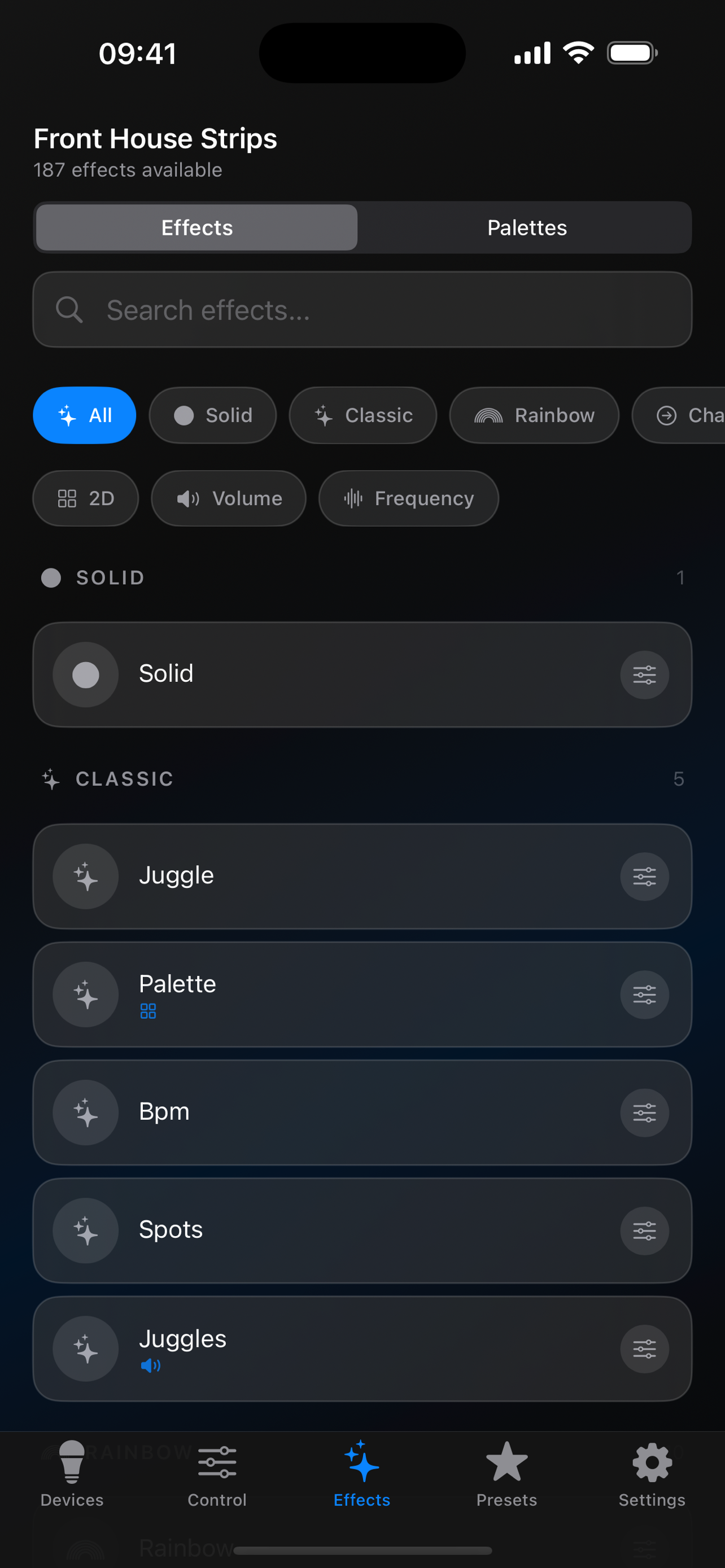The width and height of the screenshot is (725, 1568).
Task: Toggle the 2D effect filter
Action: click(86, 498)
